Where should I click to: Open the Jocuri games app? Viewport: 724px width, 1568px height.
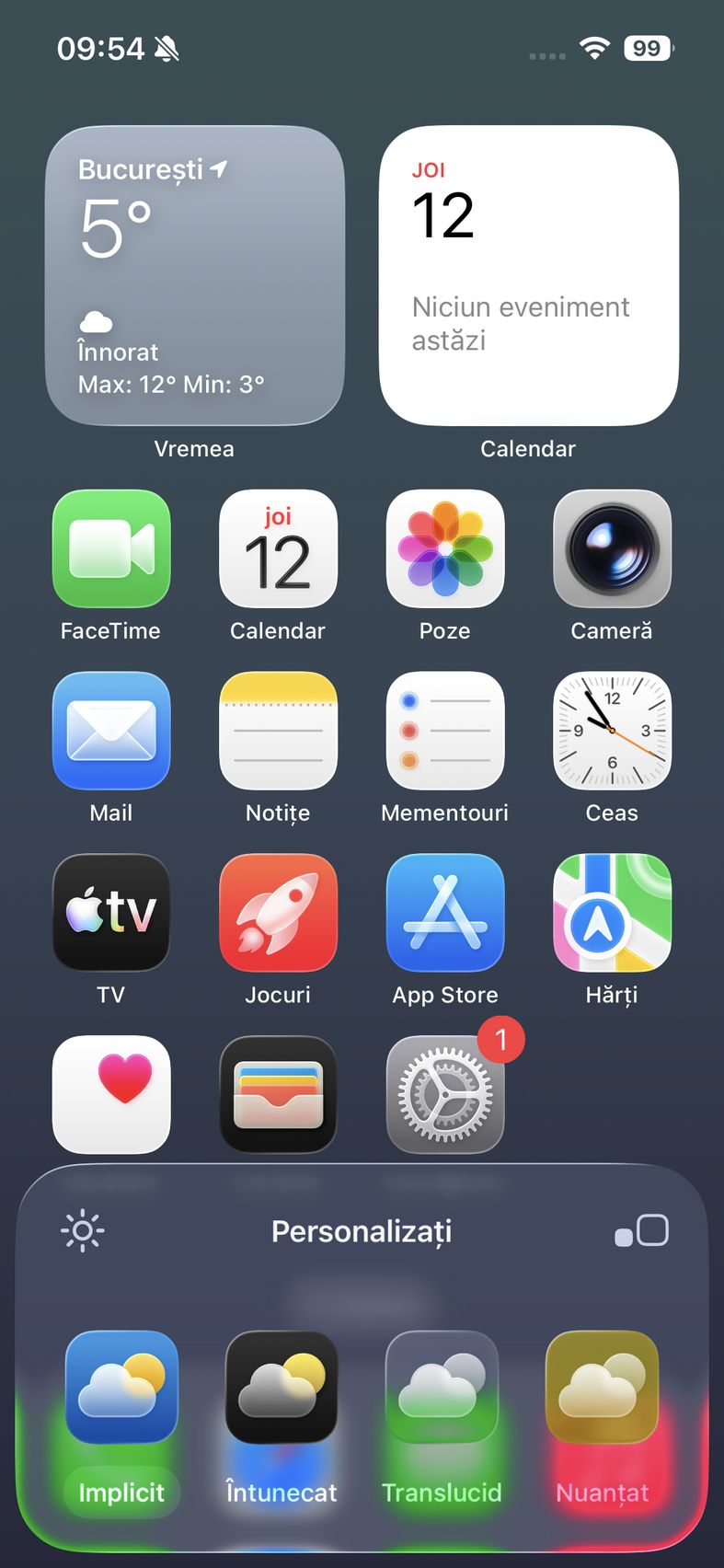278,913
